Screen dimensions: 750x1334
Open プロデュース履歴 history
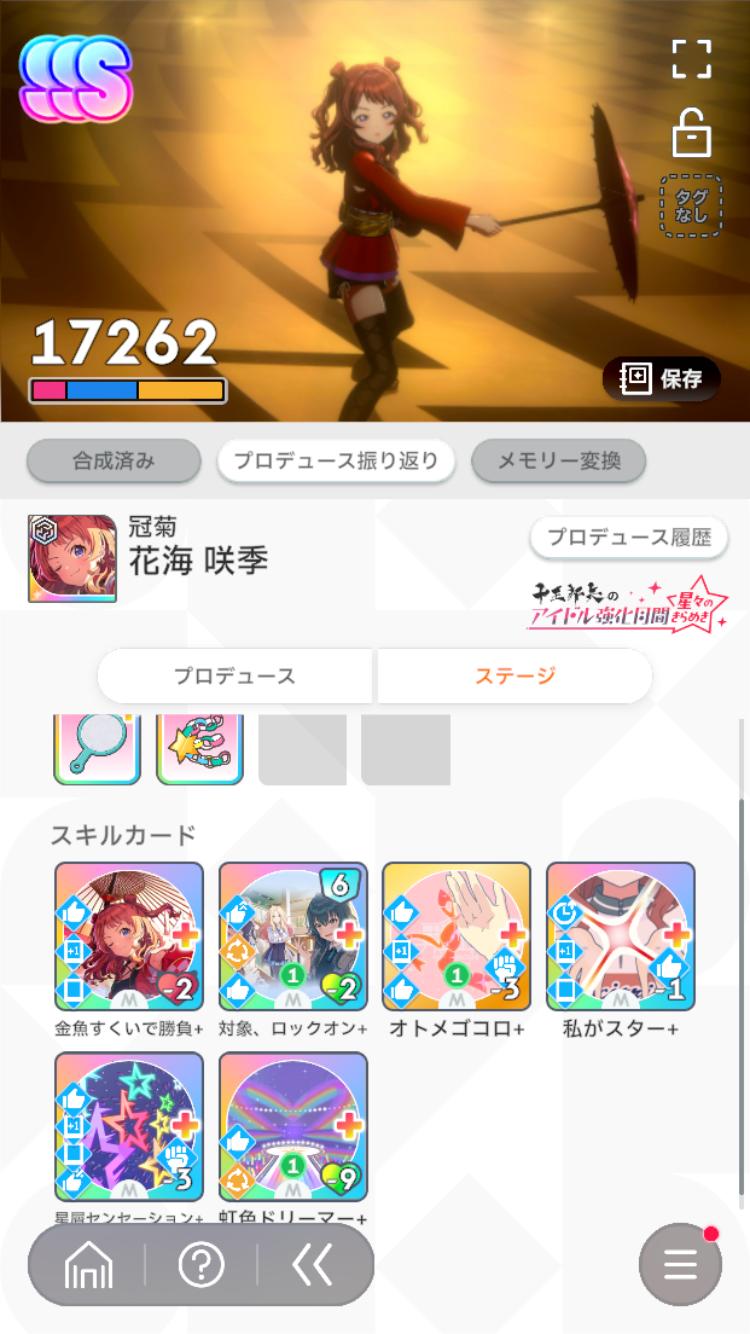click(x=629, y=537)
